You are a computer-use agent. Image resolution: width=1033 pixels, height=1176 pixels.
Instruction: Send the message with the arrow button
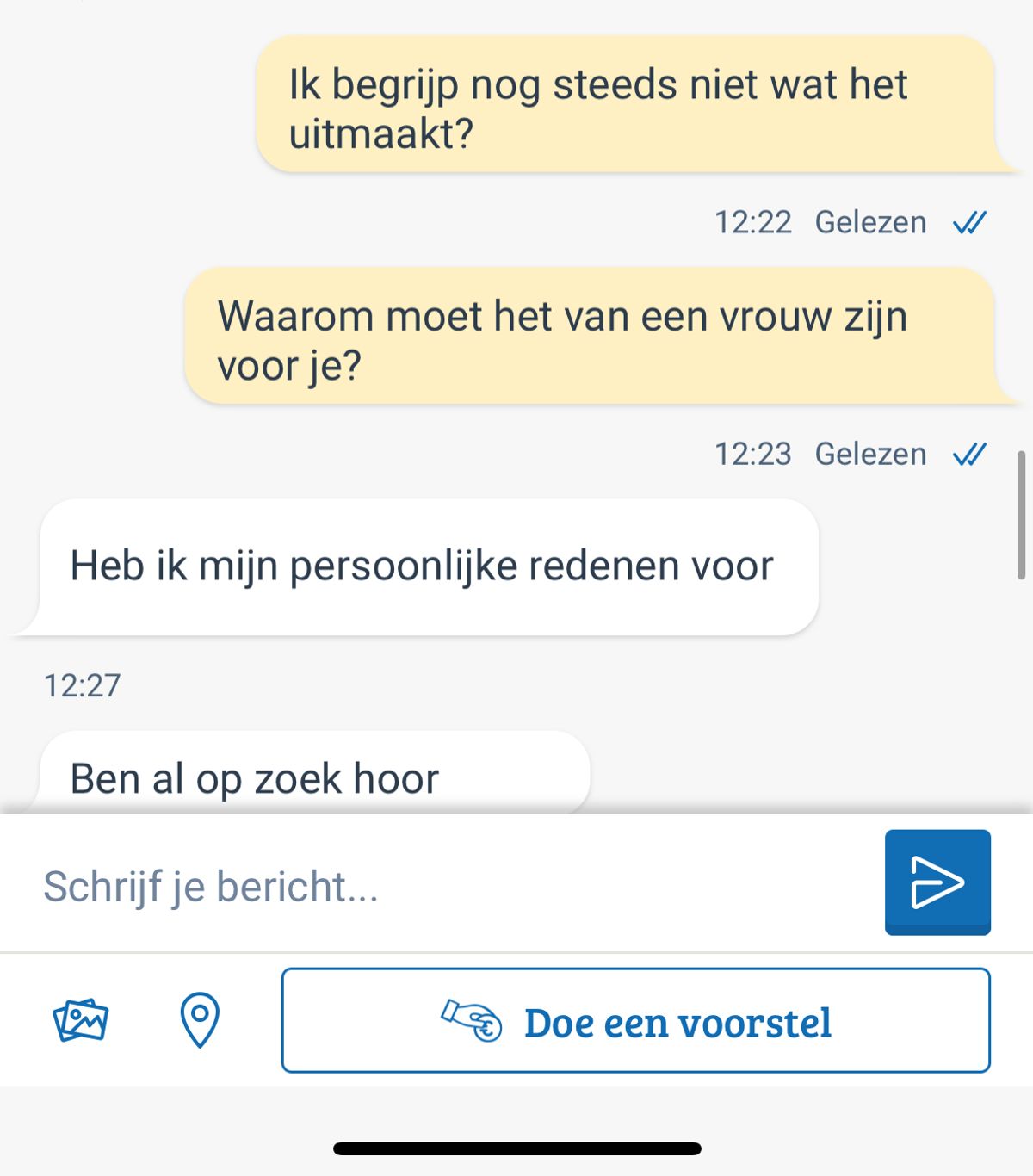tap(937, 882)
